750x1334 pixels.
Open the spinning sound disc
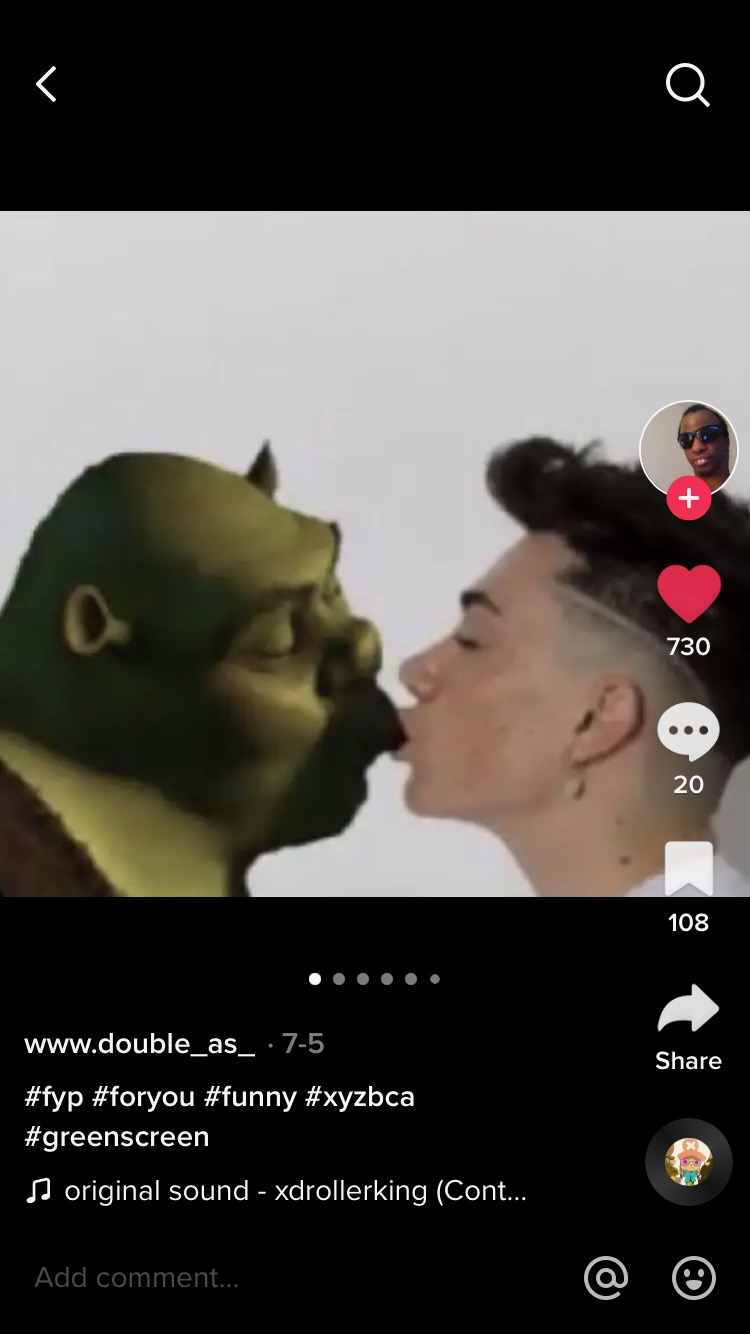[x=689, y=1162]
